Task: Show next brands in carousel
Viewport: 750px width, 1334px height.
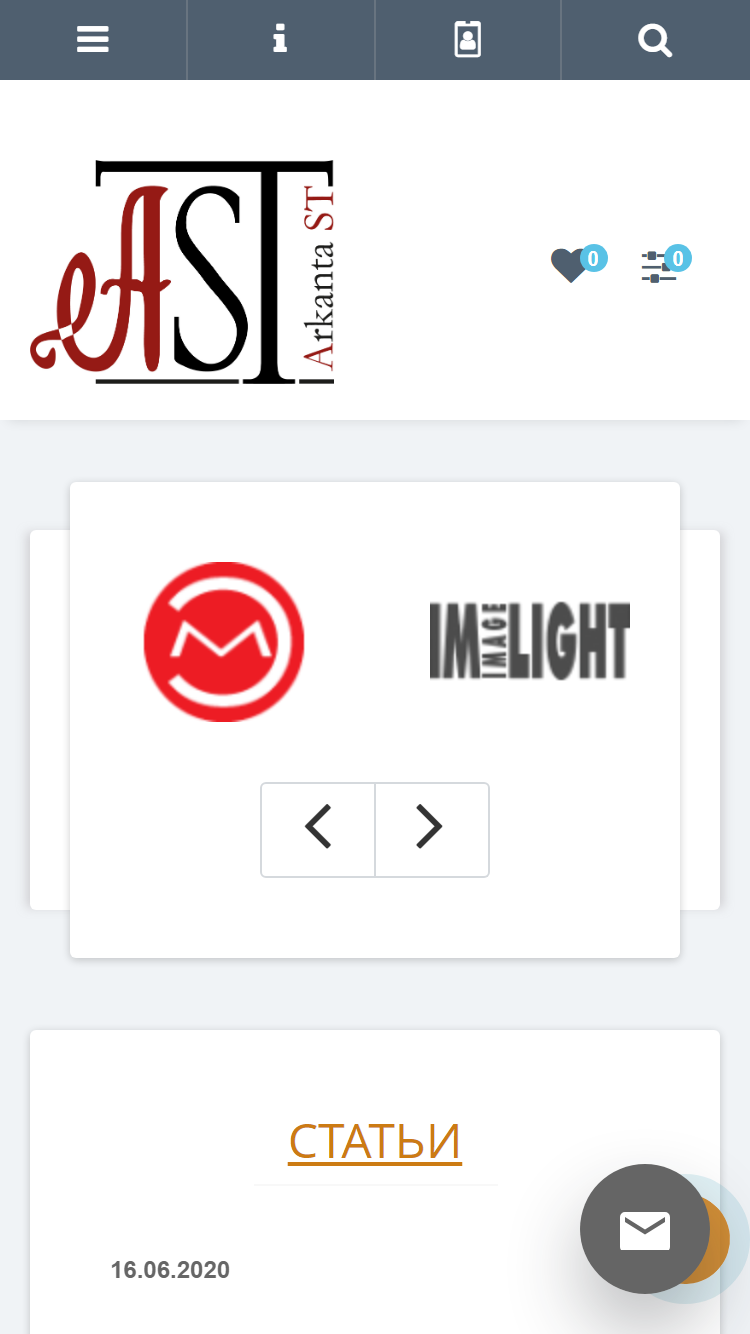Action: coord(432,830)
